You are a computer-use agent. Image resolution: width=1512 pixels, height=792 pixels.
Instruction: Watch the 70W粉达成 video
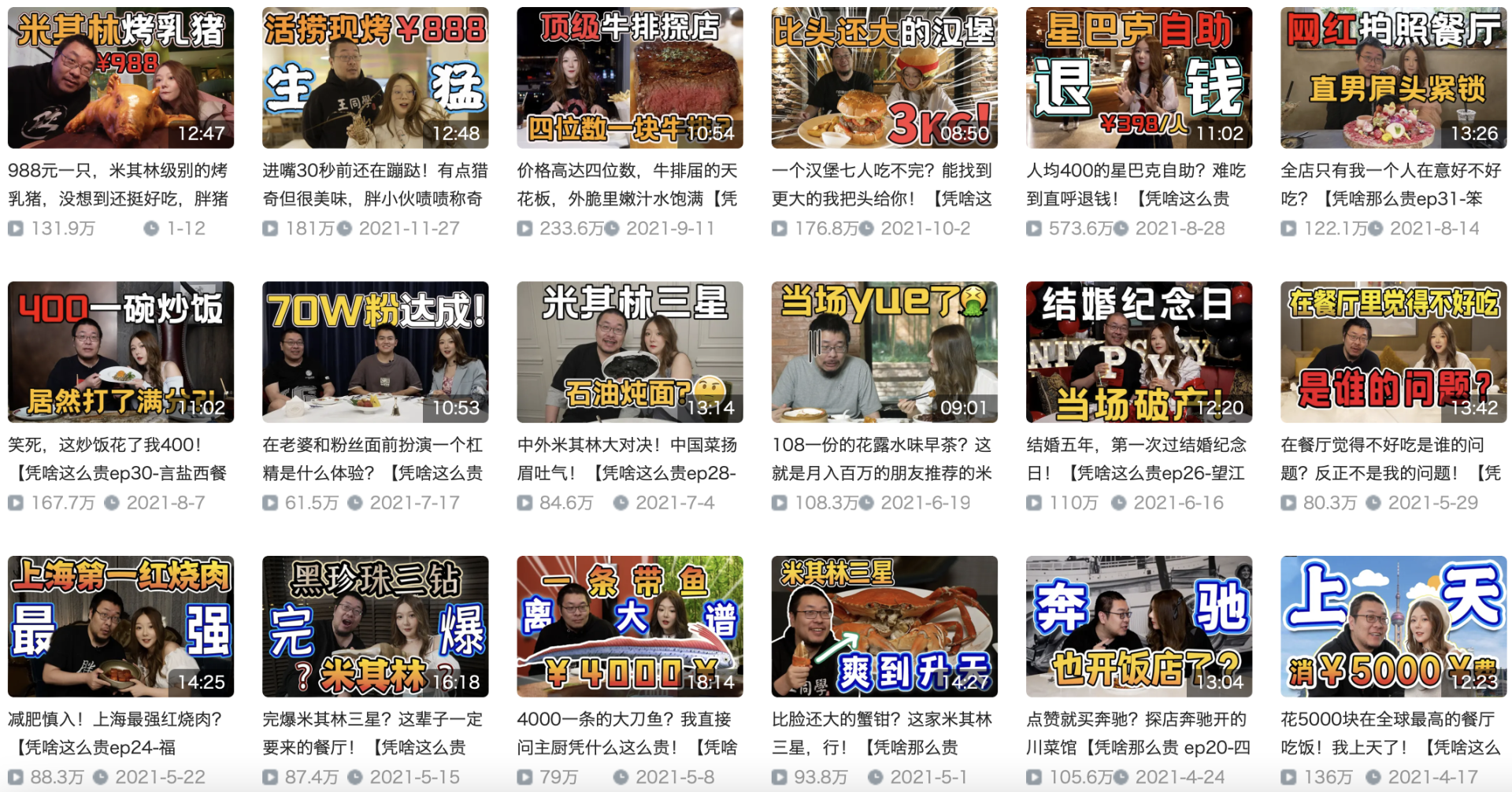coord(375,352)
